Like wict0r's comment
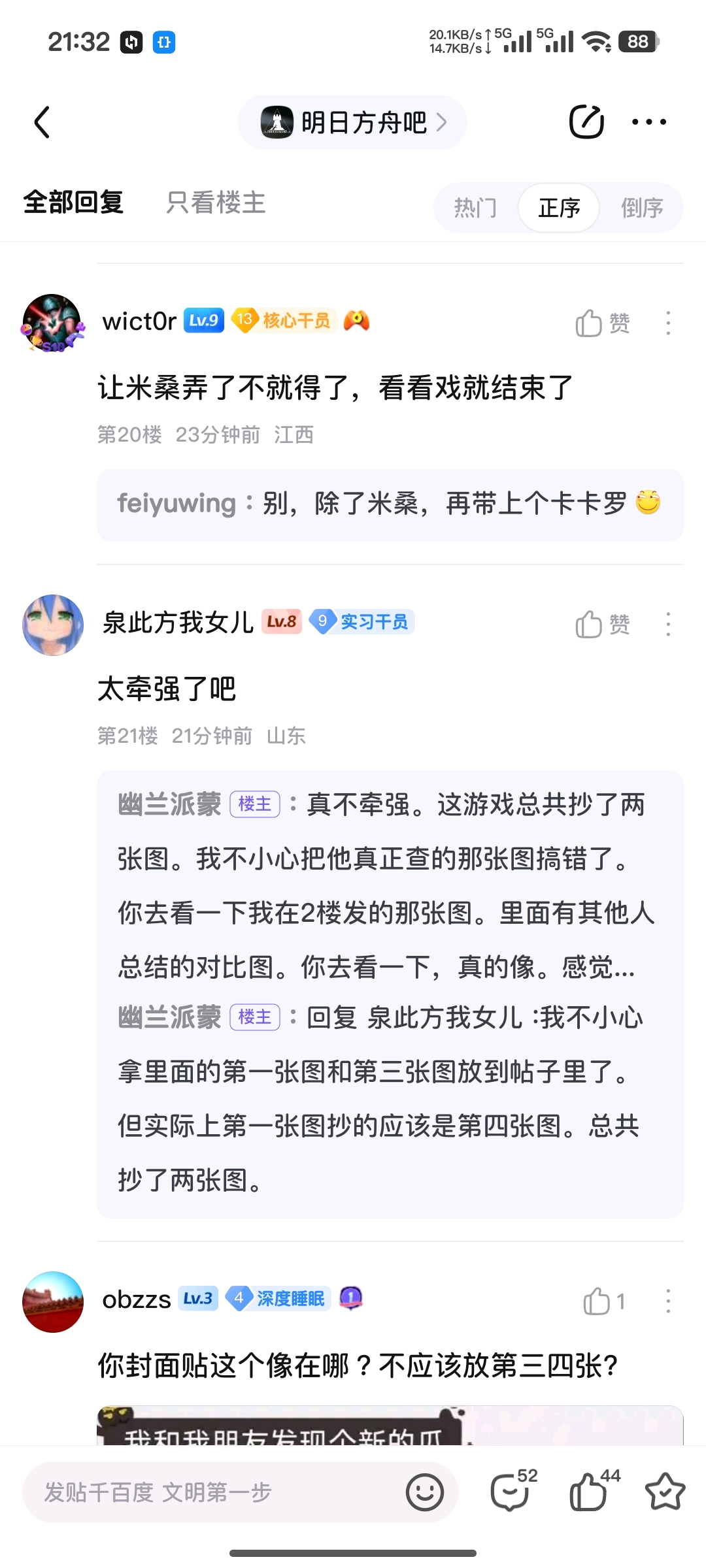 (603, 323)
